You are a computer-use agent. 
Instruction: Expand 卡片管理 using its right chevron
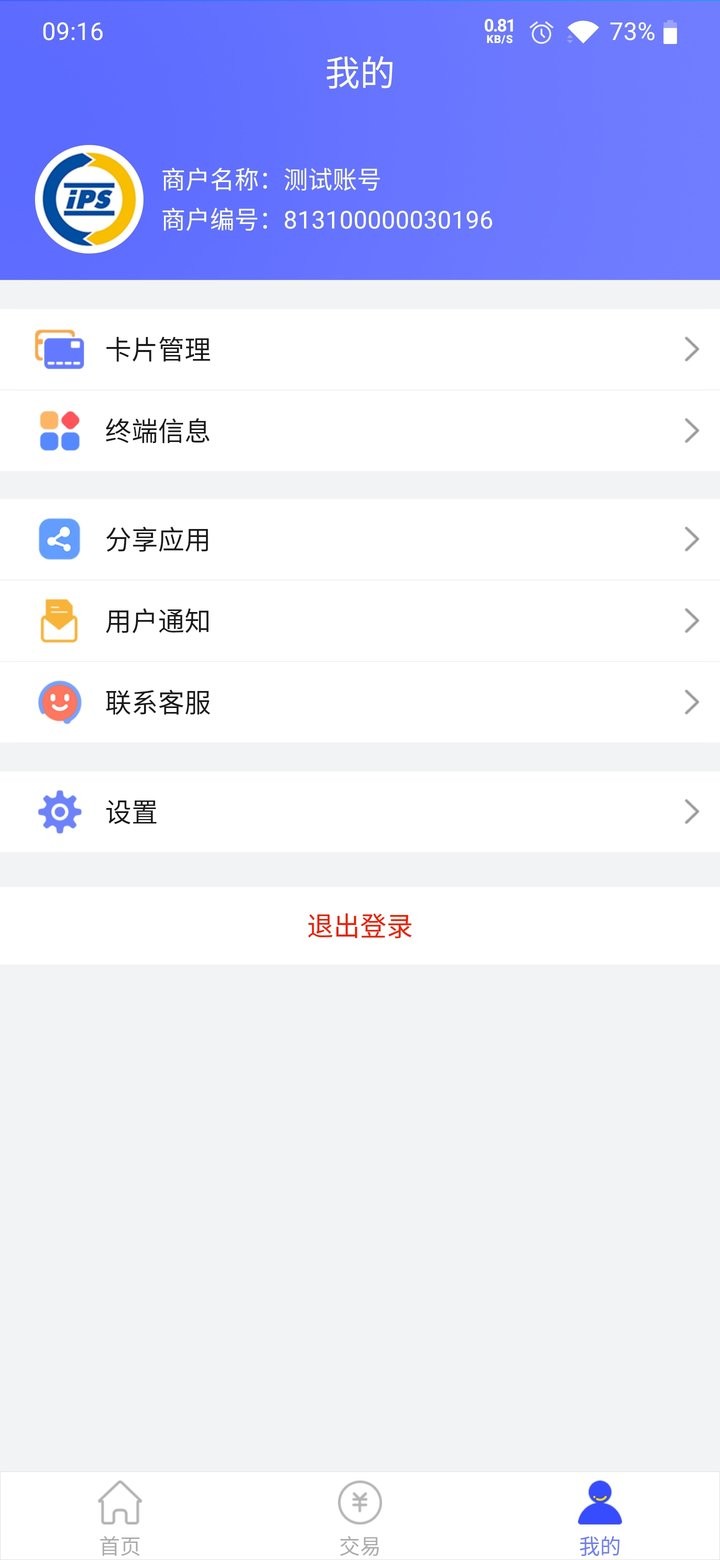click(691, 349)
